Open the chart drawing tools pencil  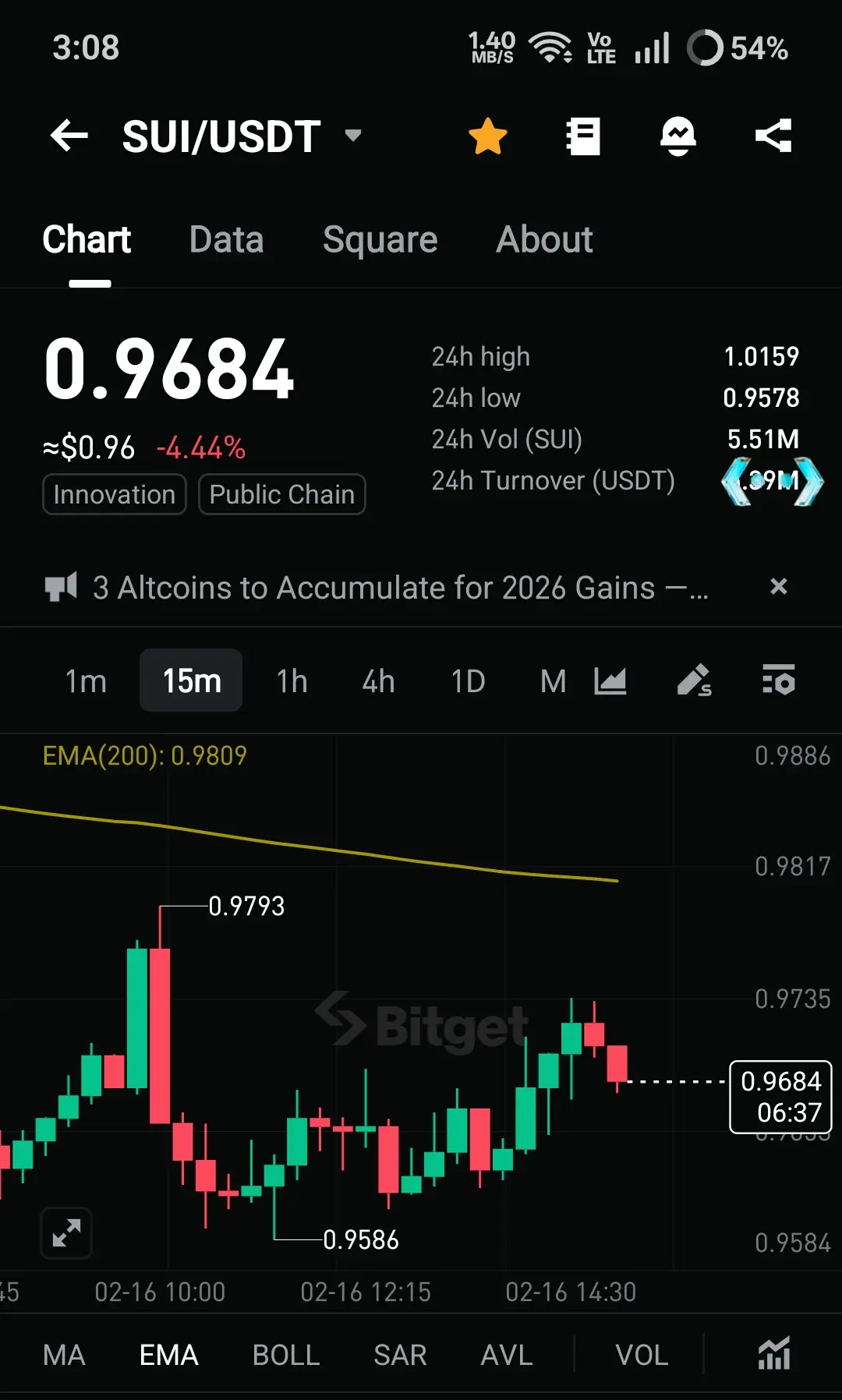pos(694,681)
